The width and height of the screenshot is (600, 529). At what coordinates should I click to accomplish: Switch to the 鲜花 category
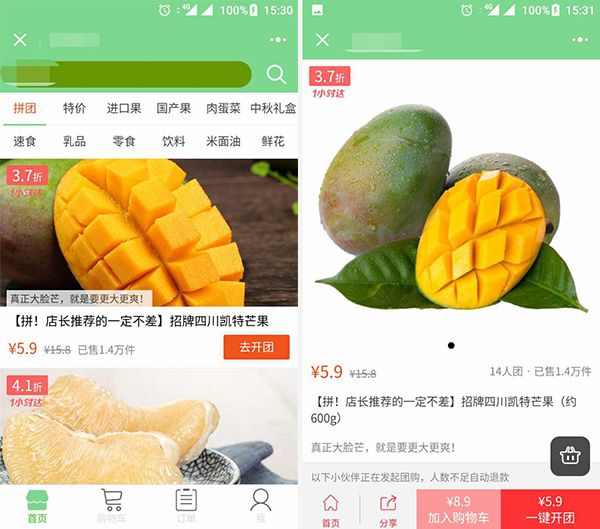(x=272, y=141)
